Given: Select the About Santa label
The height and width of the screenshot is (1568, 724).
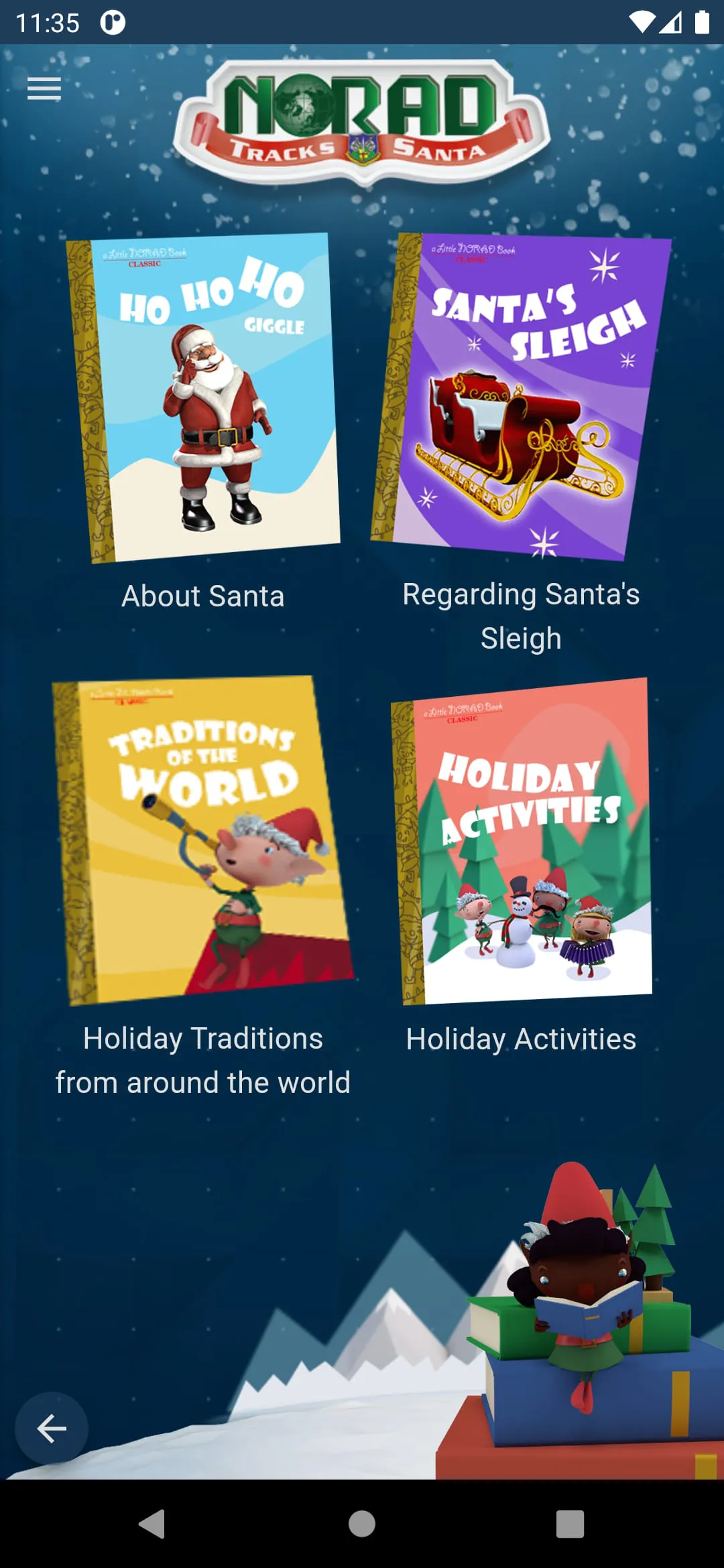Looking at the screenshot, I should point(202,596).
